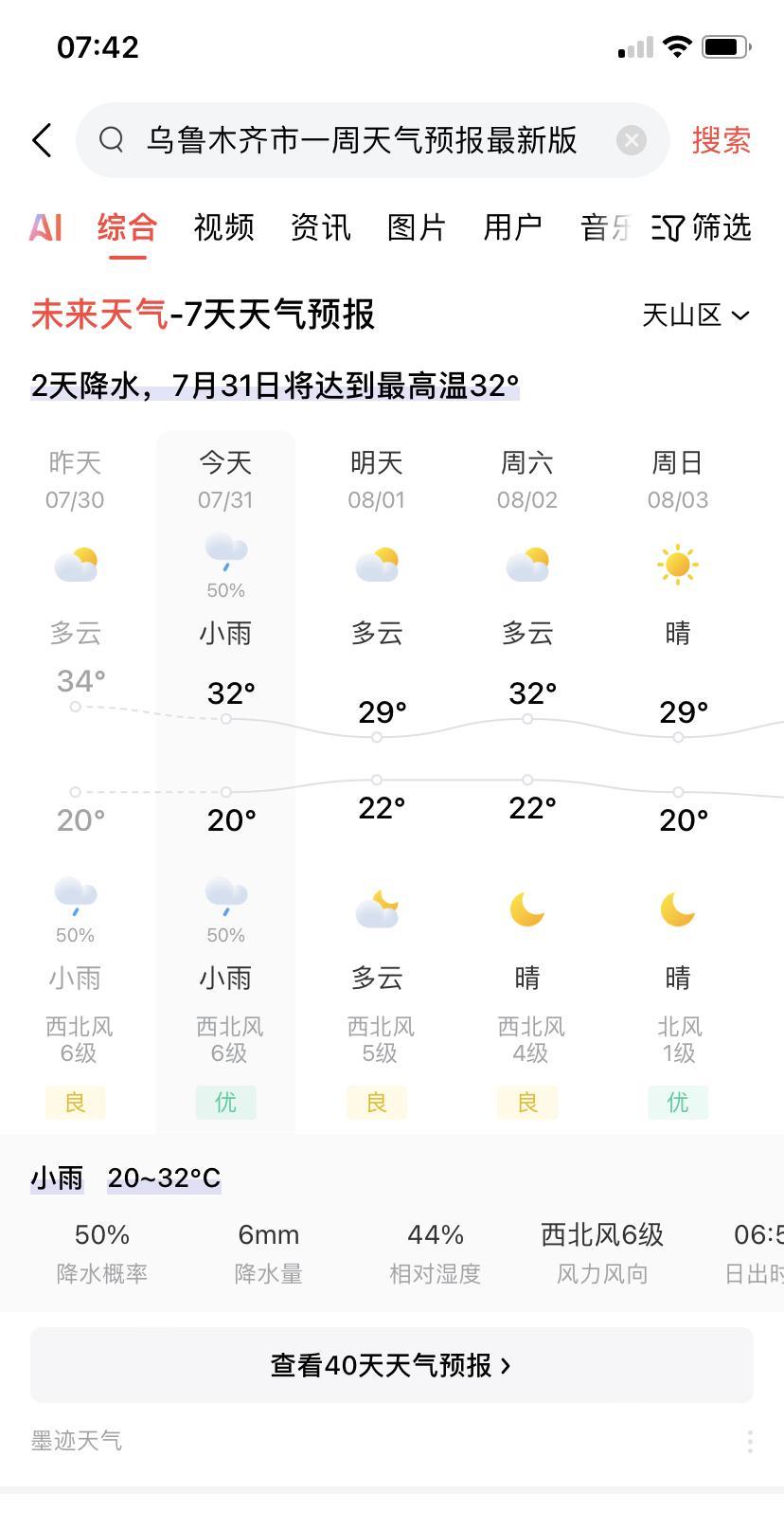Tap the search field with the Ürümqi weather query
784x1528 pixels.
[x=360, y=140]
